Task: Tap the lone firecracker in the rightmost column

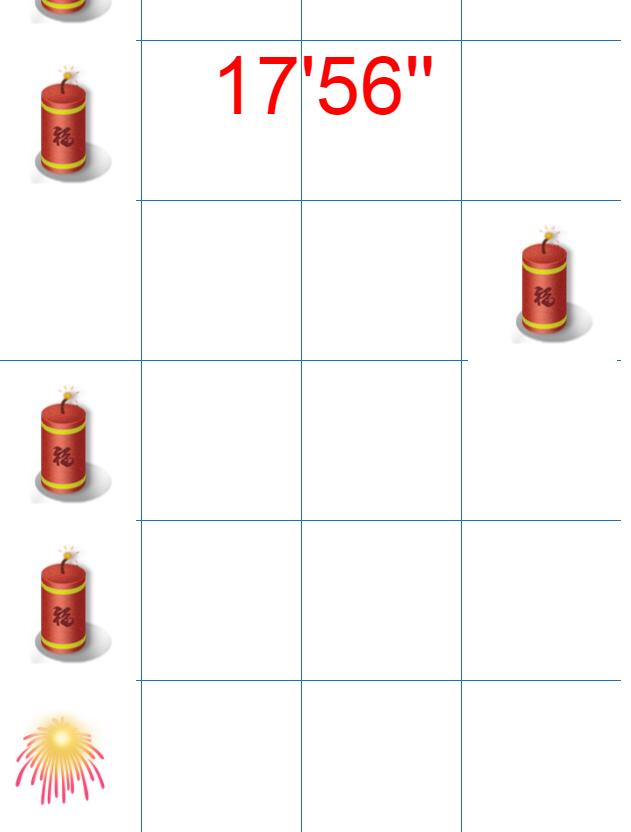Action: point(546,285)
